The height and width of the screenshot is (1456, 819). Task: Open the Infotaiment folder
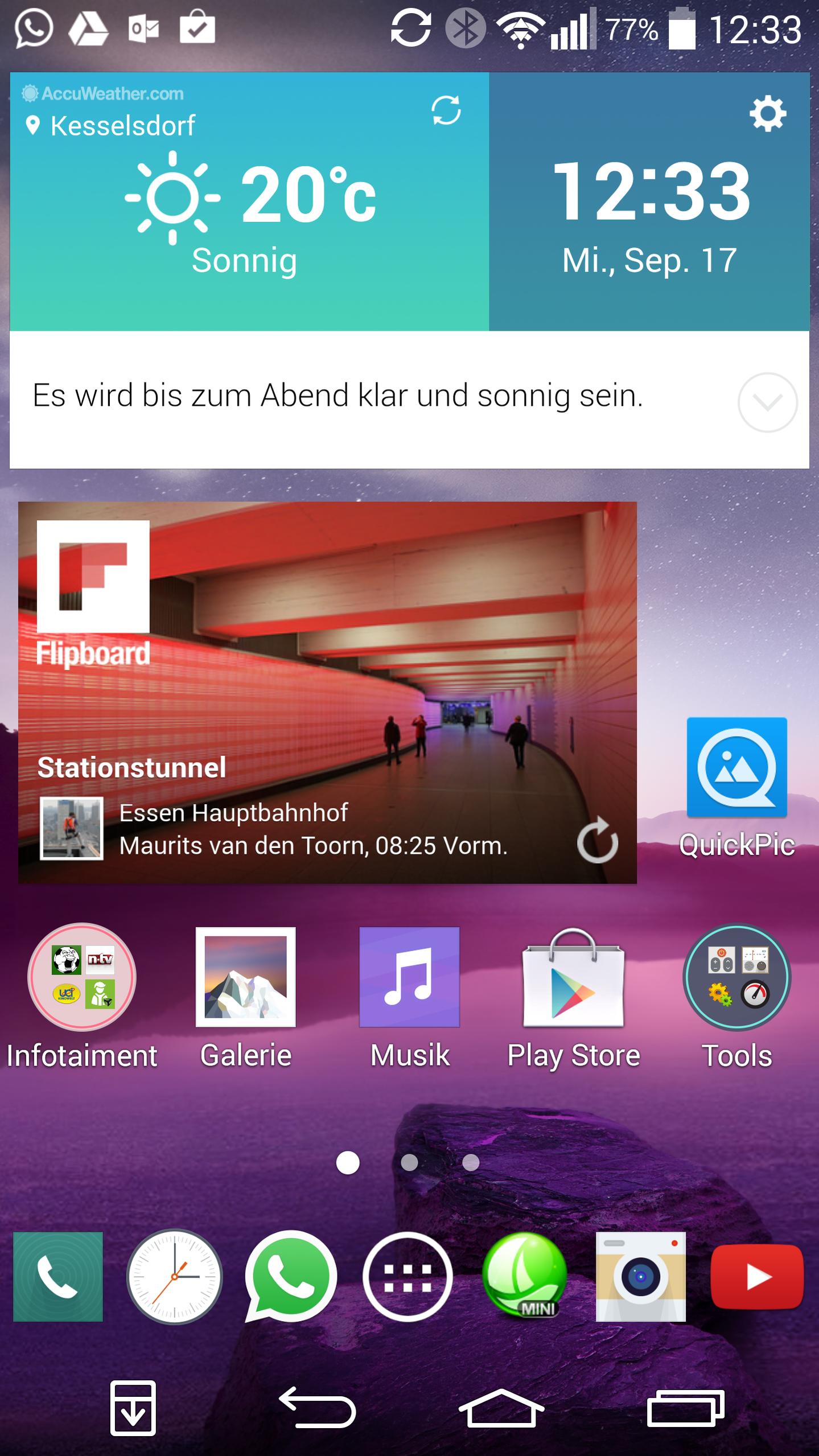tap(82, 977)
